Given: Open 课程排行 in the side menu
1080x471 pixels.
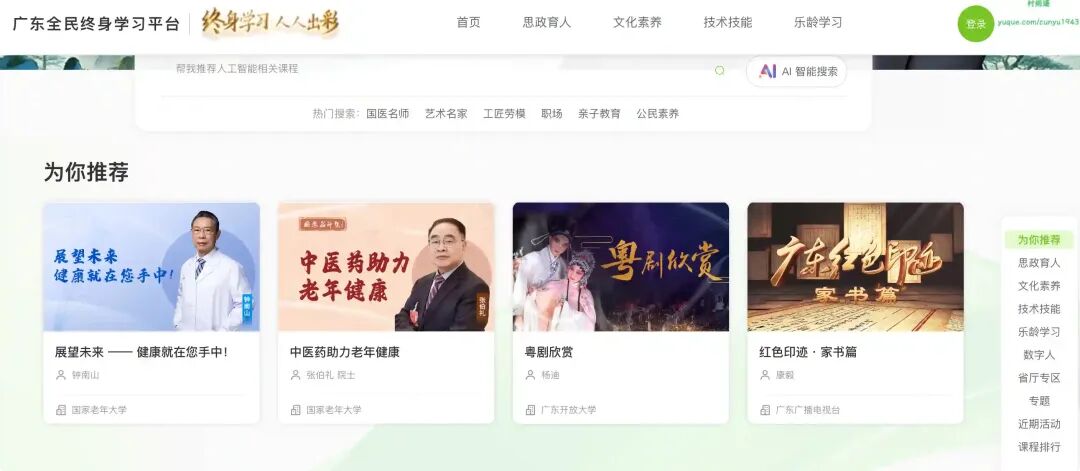Looking at the screenshot, I should point(1038,447).
